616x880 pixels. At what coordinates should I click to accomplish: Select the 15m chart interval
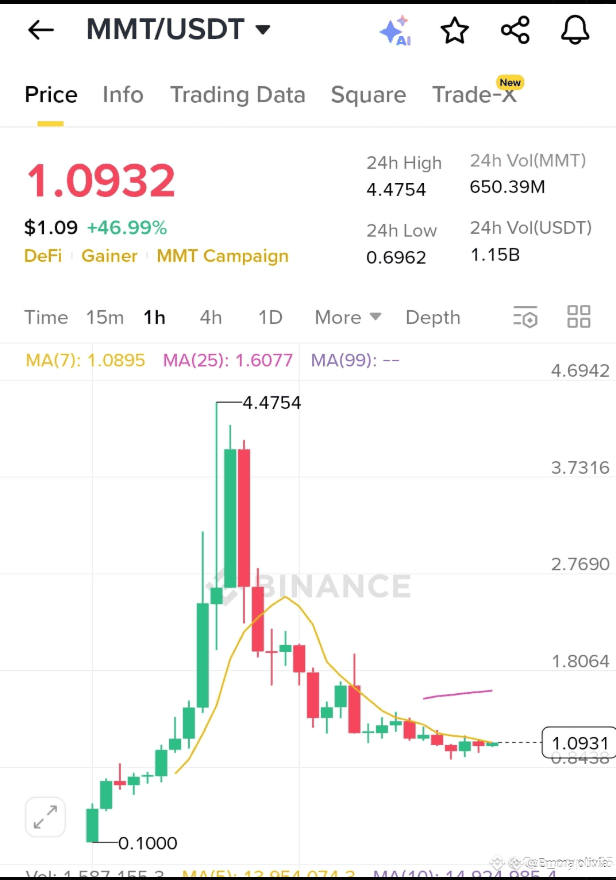pos(105,318)
